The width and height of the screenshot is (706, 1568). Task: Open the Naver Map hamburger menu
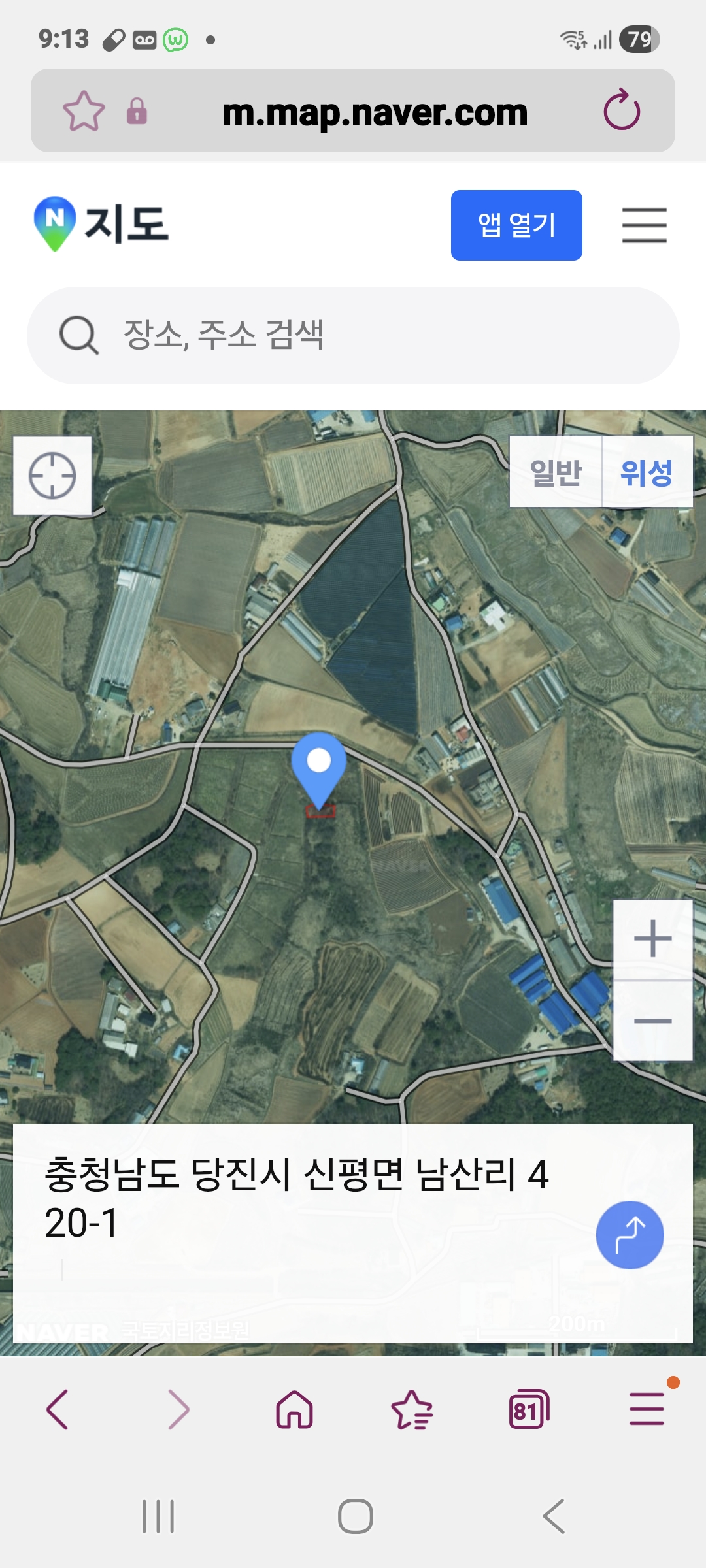coord(644,225)
